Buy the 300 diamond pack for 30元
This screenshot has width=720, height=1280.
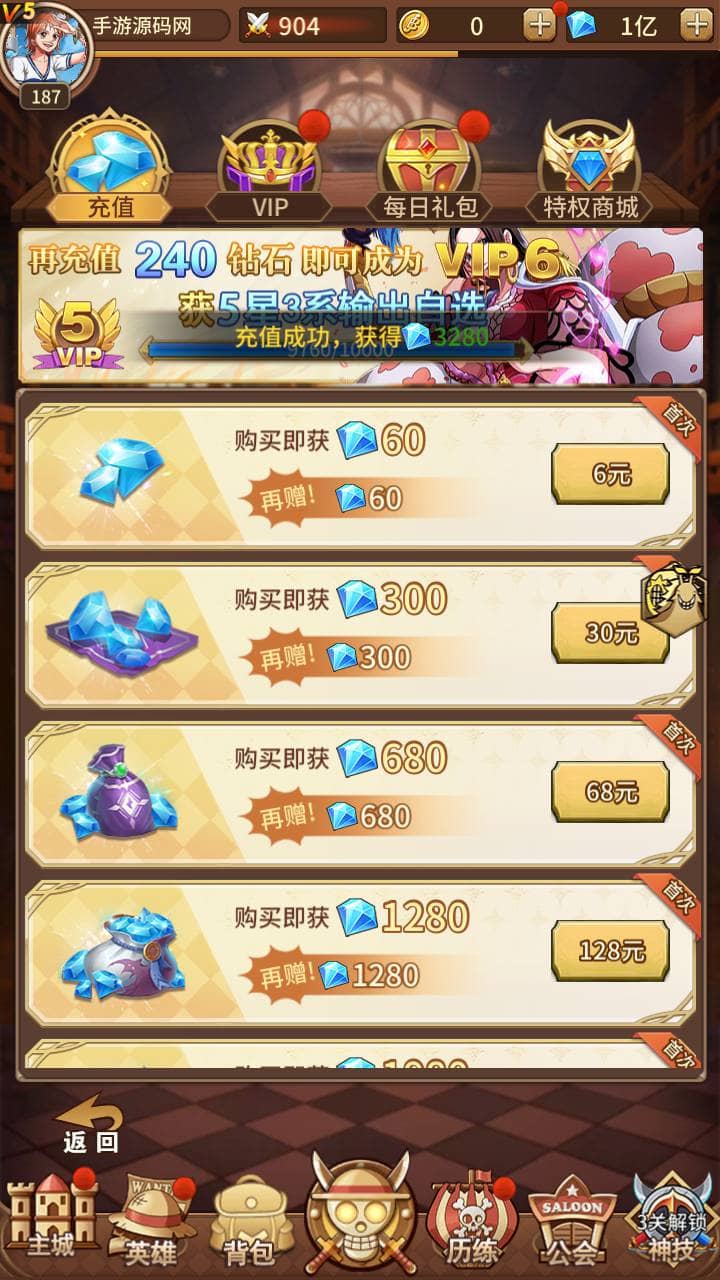point(610,633)
